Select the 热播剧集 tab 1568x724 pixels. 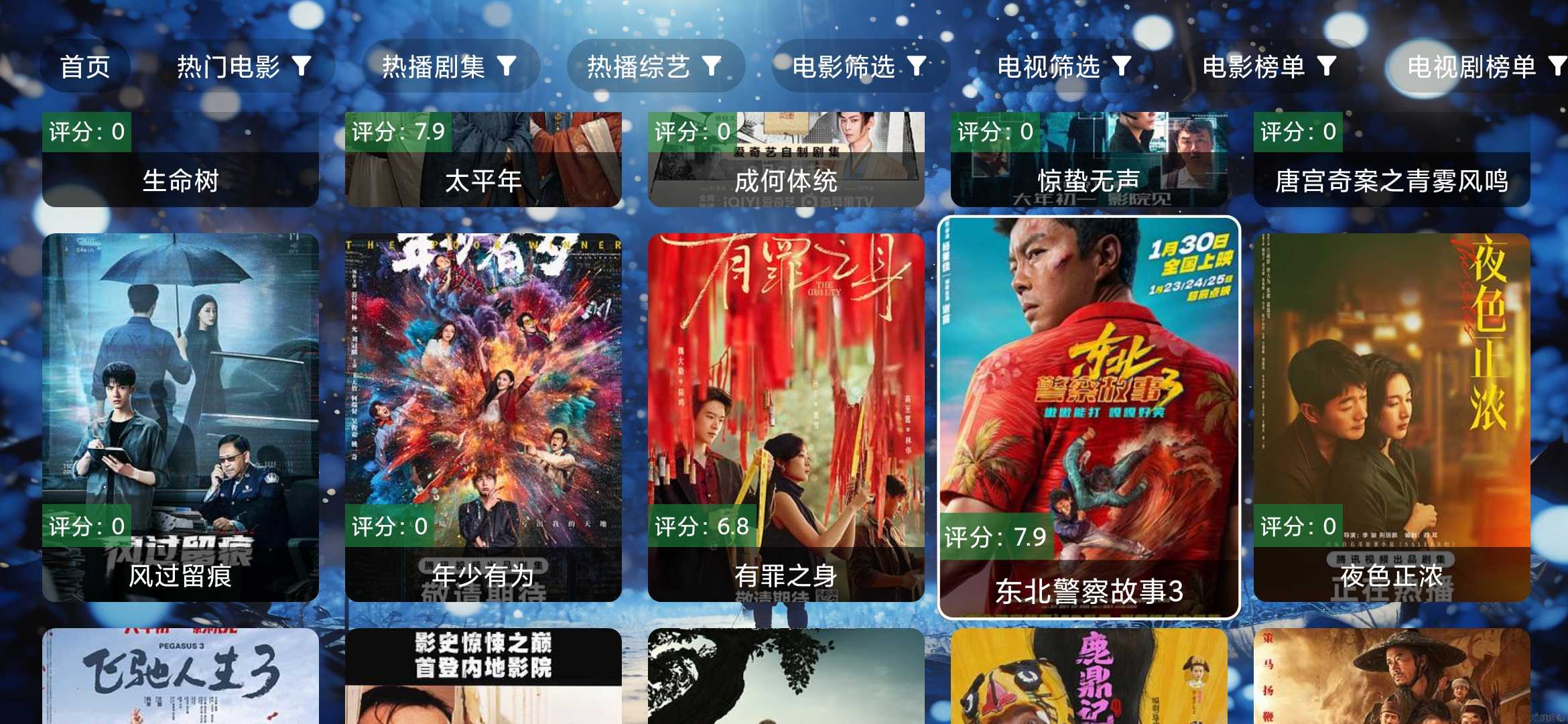pos(449,66)
